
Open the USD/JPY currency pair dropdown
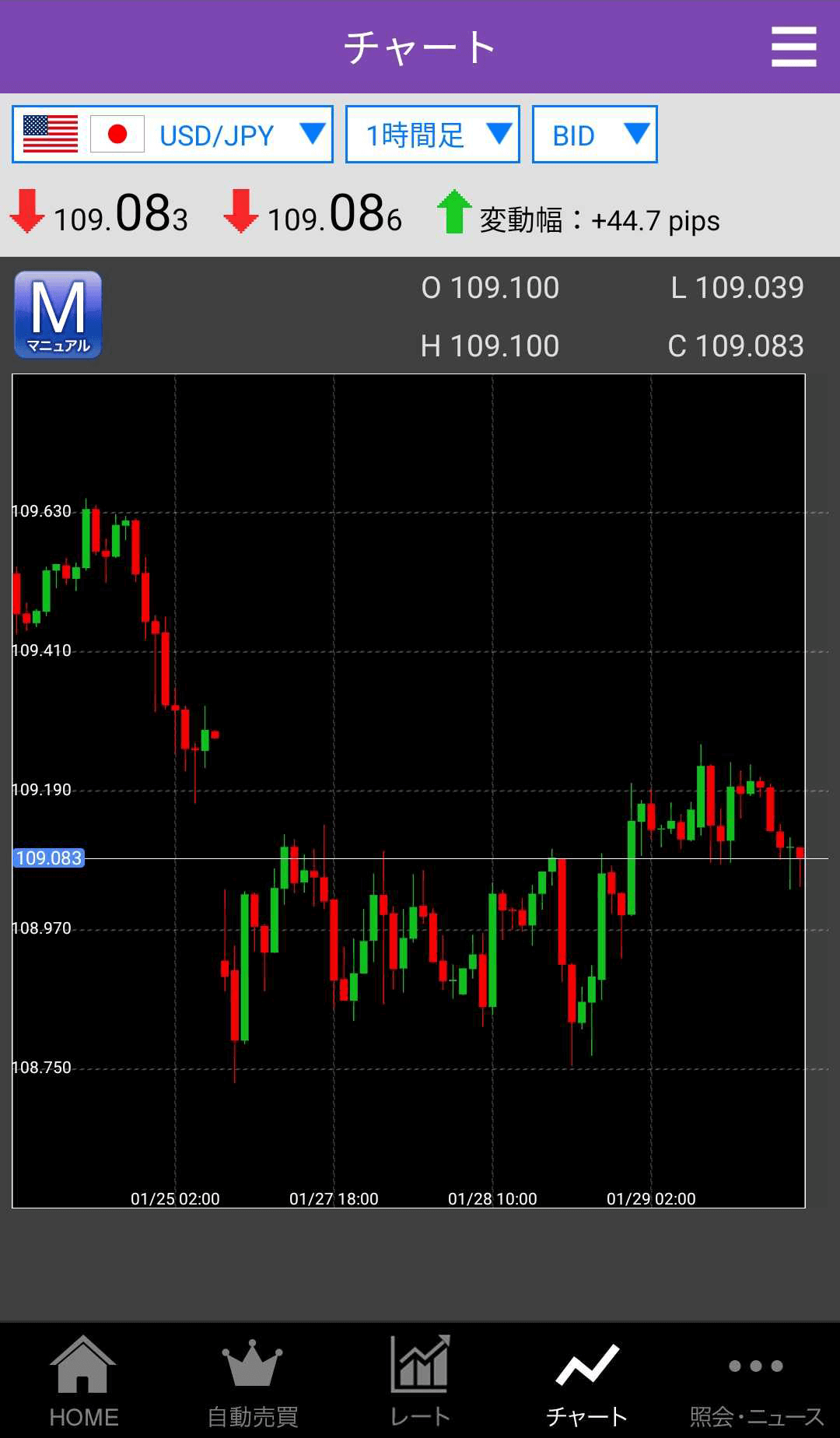pos(173,135)
